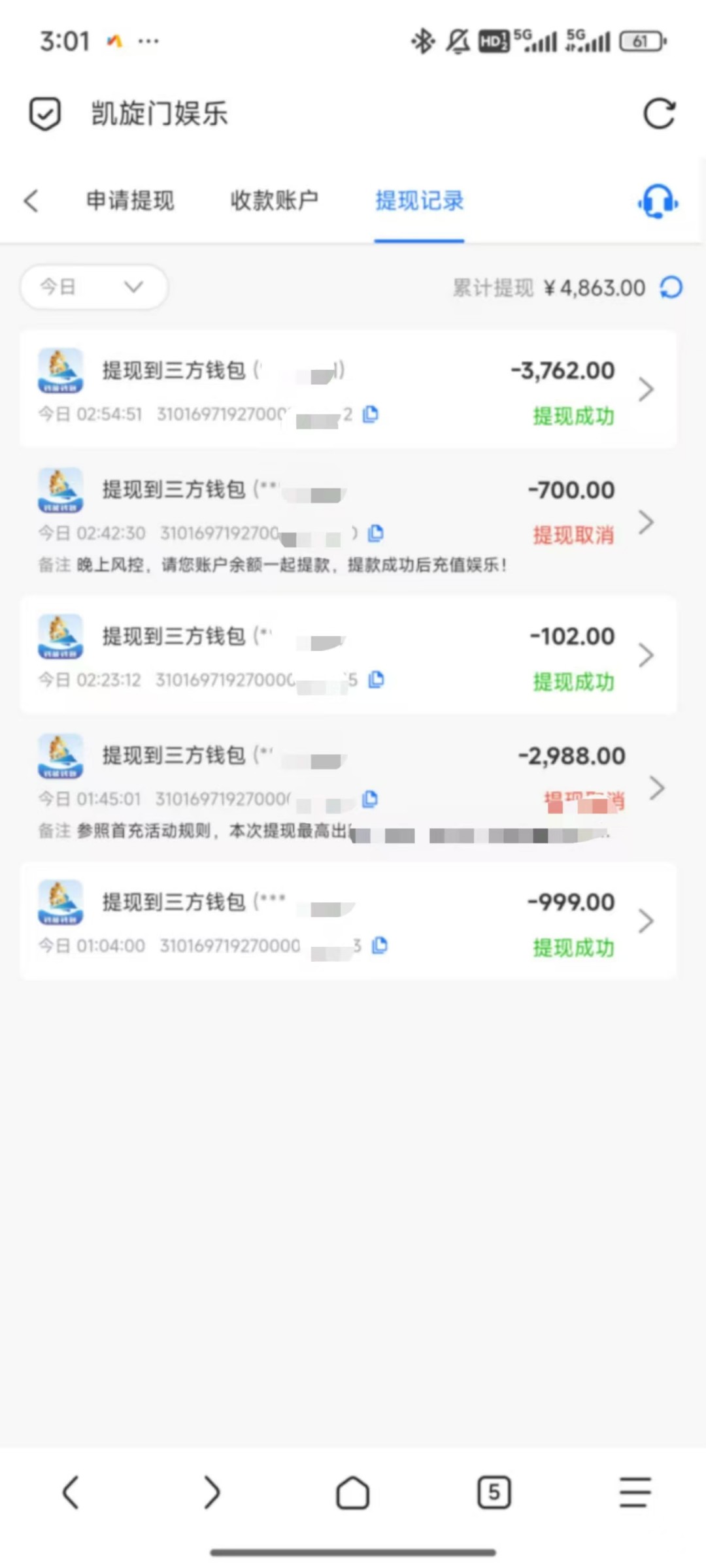Viewport: 706px width, 1568px height.
Task: Select the 提现记录 tab
Action: tap(419, 201)
